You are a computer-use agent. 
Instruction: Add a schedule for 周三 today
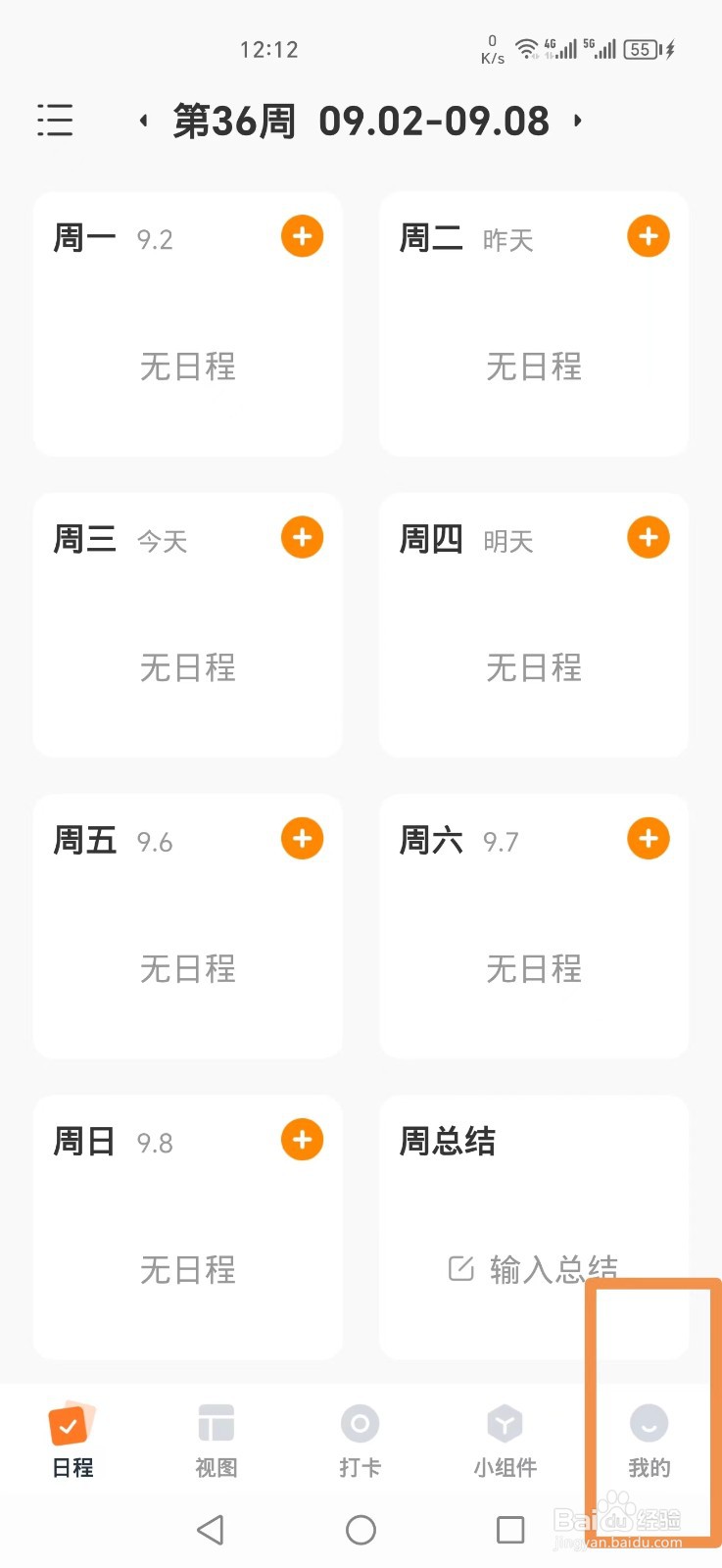(303, 537)
